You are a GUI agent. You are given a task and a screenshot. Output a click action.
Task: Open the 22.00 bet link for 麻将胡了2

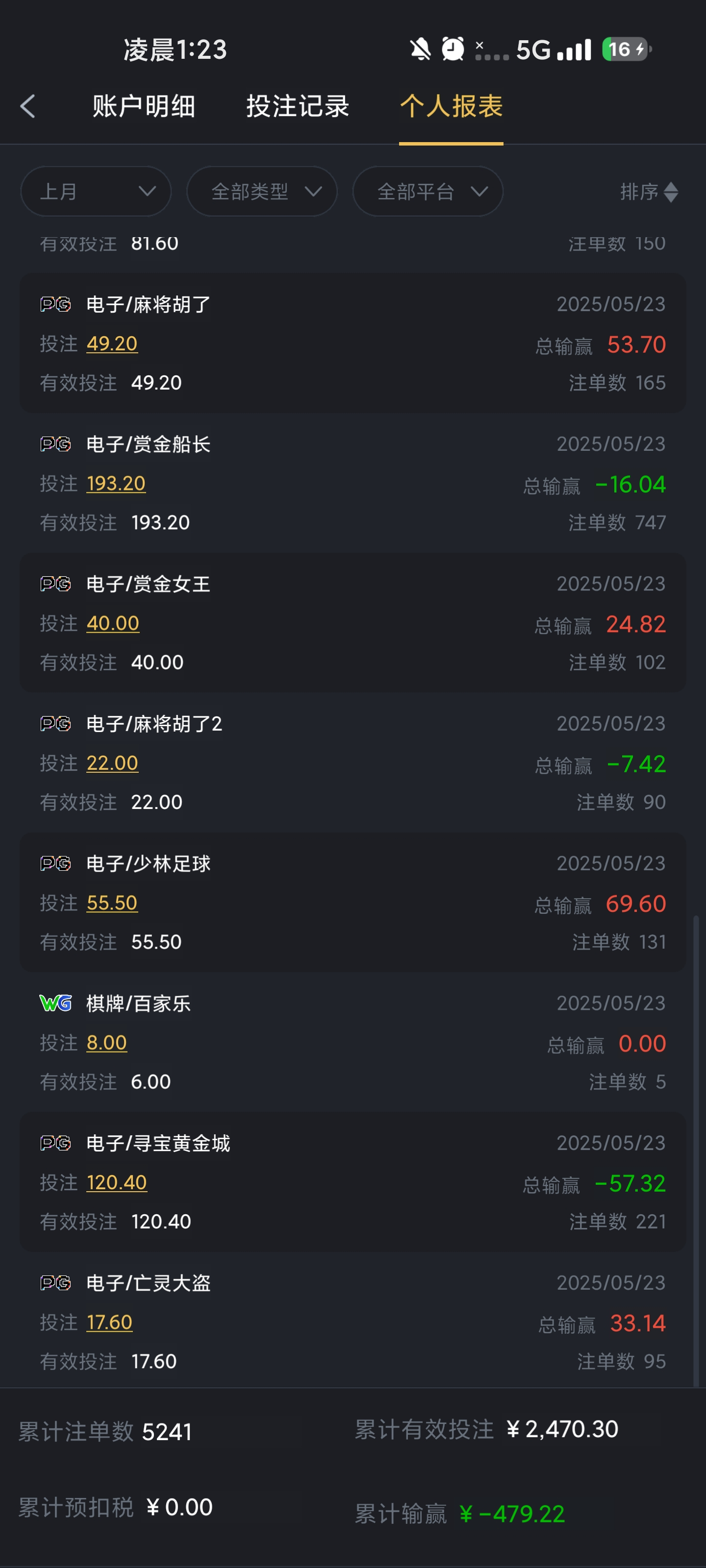[x=112, y=763]
